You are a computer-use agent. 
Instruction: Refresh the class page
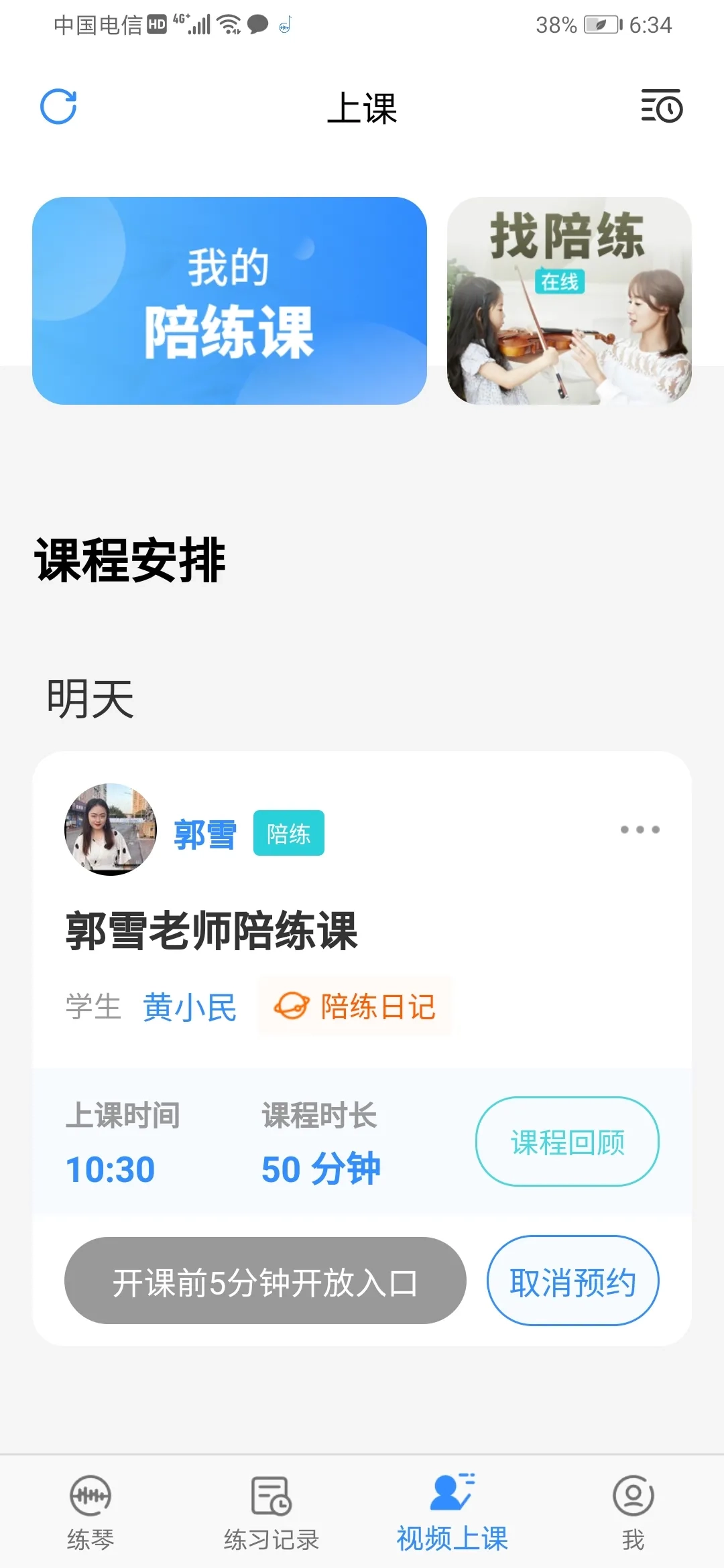click(58, 107)
